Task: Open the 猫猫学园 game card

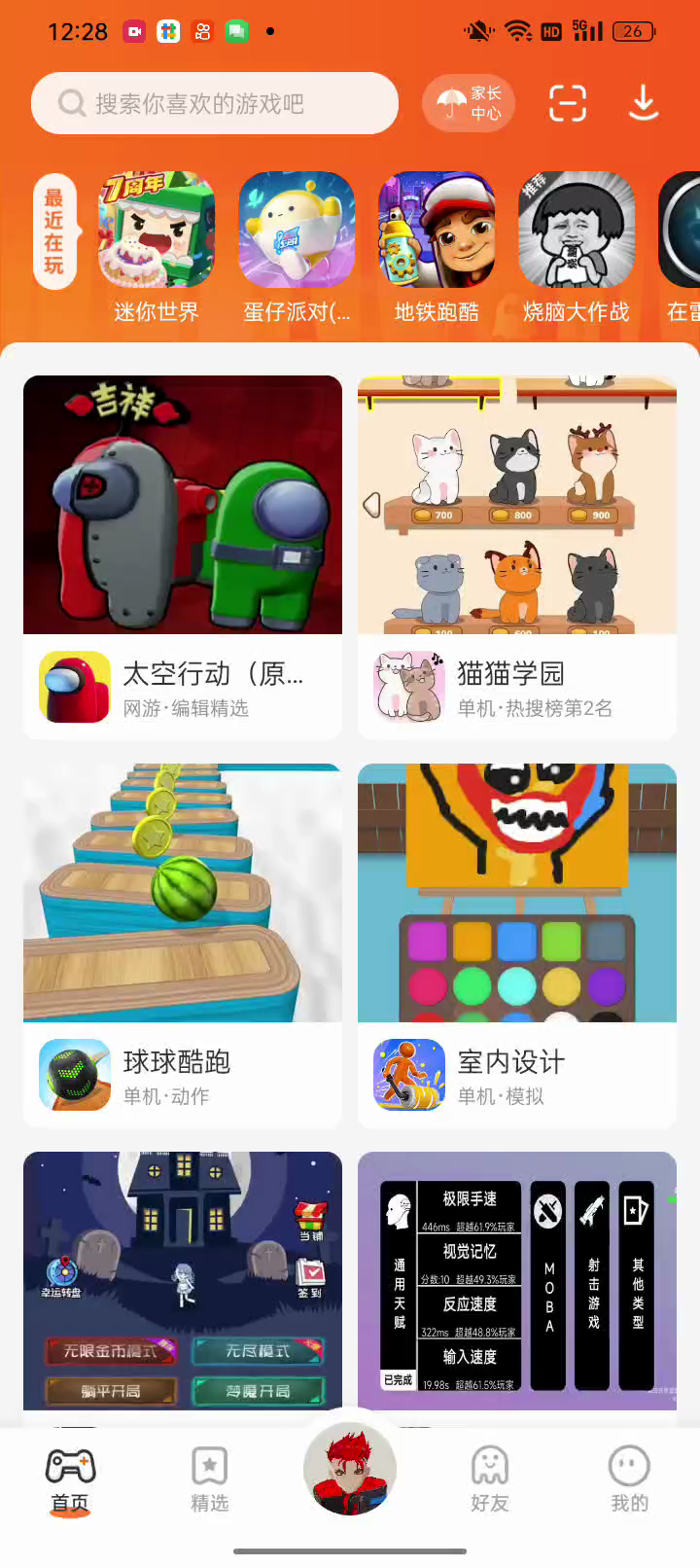Action: click(517, 556)
